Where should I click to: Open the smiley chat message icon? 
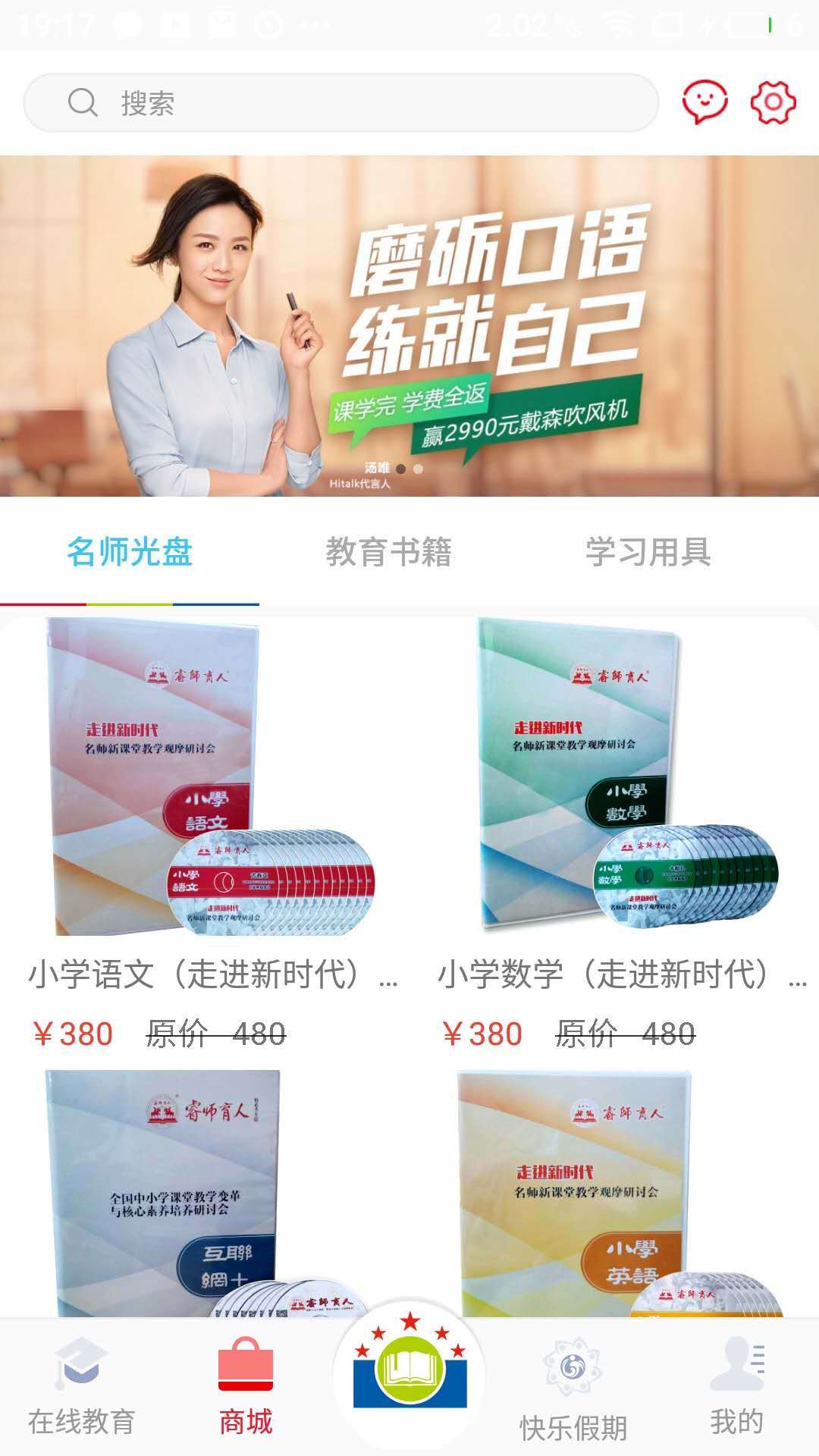coord(704,102)
